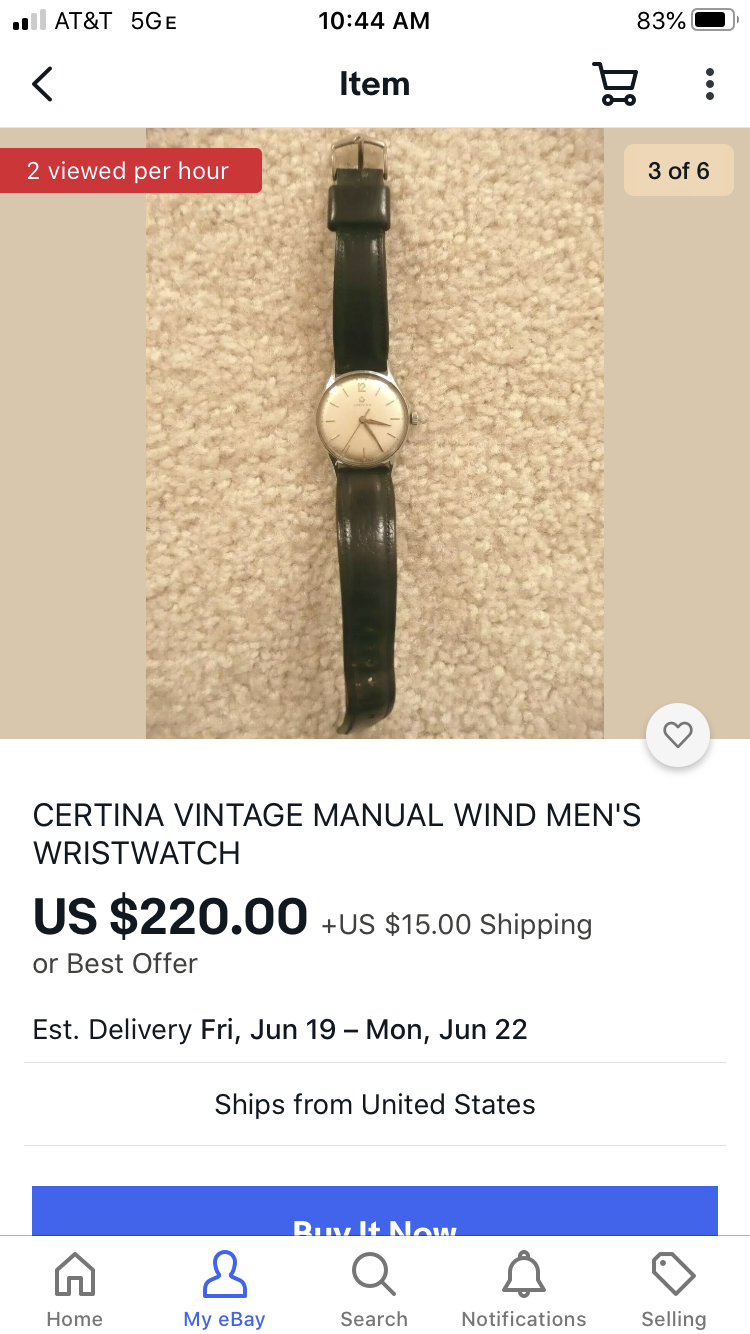Switch to the Home tab
750x1334 pixels.
75,1289
